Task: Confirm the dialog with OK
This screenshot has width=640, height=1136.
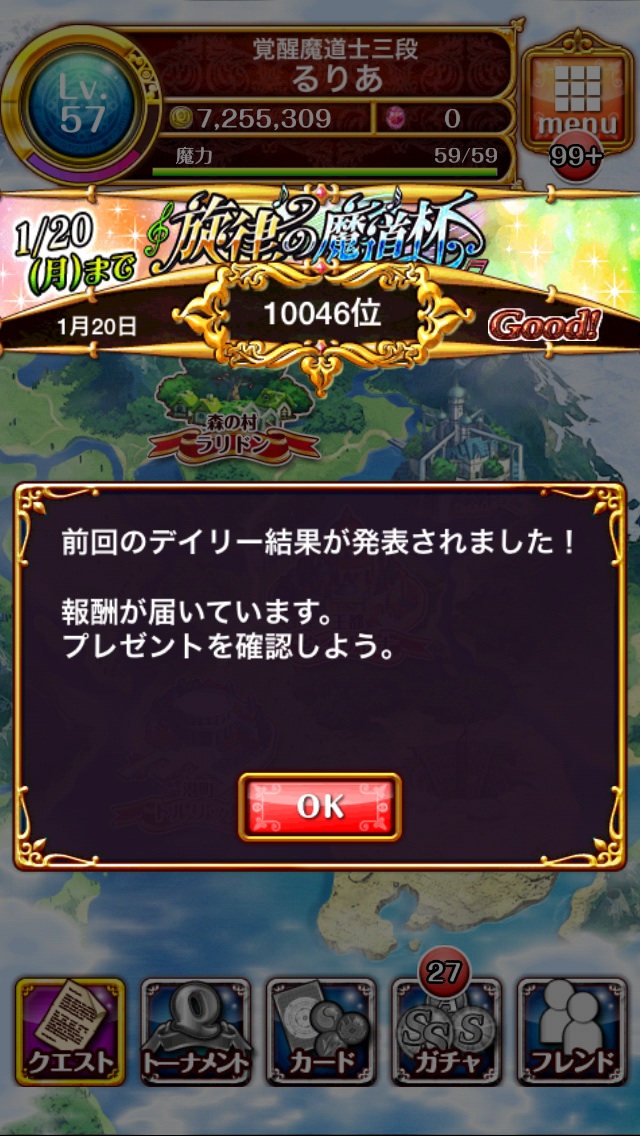Action: pos(320,806)
